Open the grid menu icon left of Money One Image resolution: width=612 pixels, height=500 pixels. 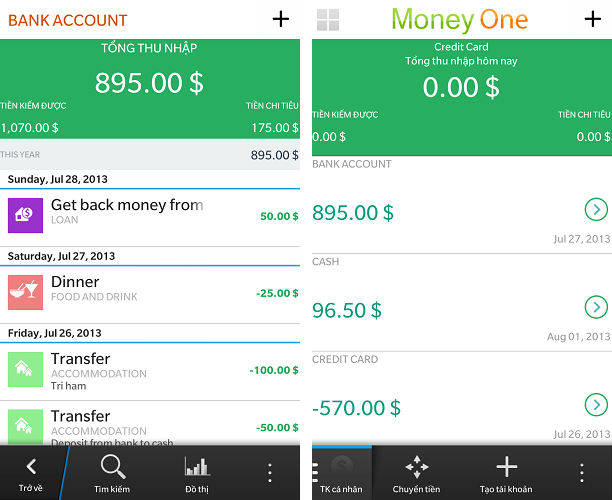[x=328, y=20]
